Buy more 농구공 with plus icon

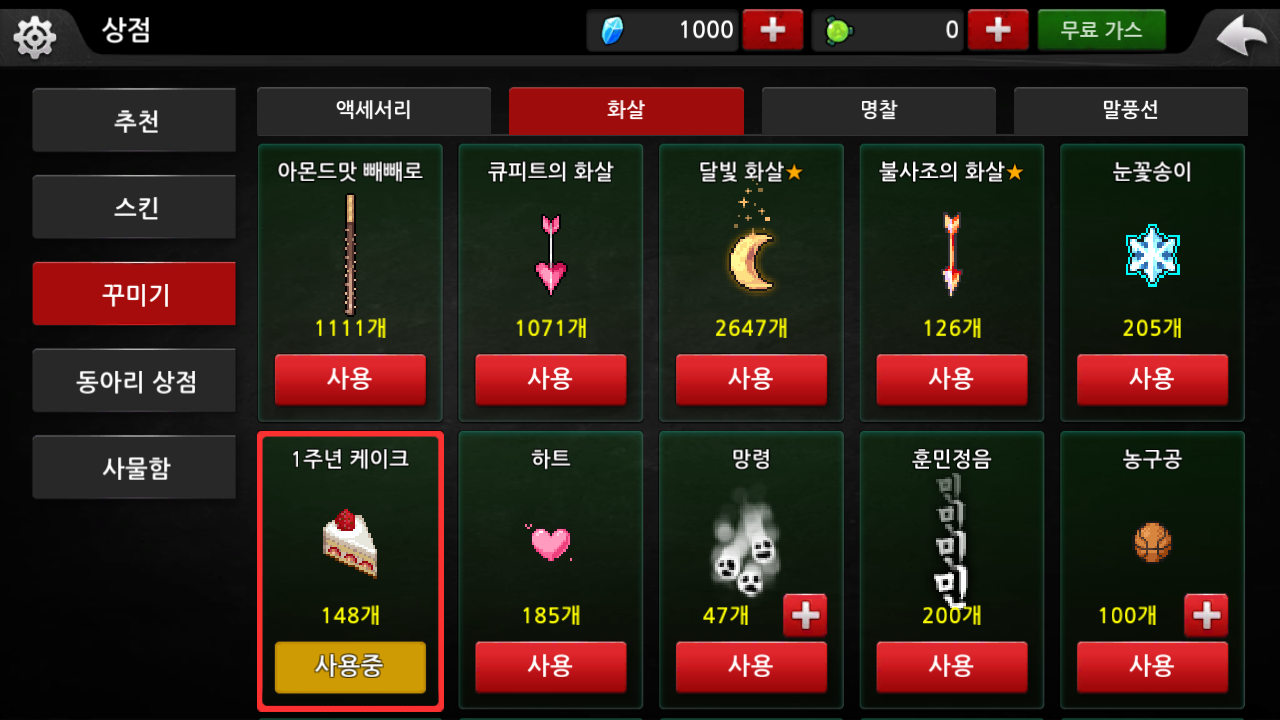click(x=1206, y=615)
